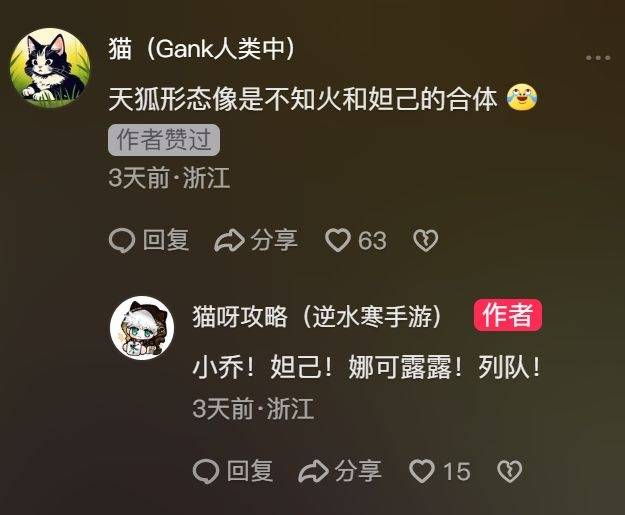Reply to 猫(Gank人类中)'s comment
Screen dimensions: 625x515
[149, 240]
